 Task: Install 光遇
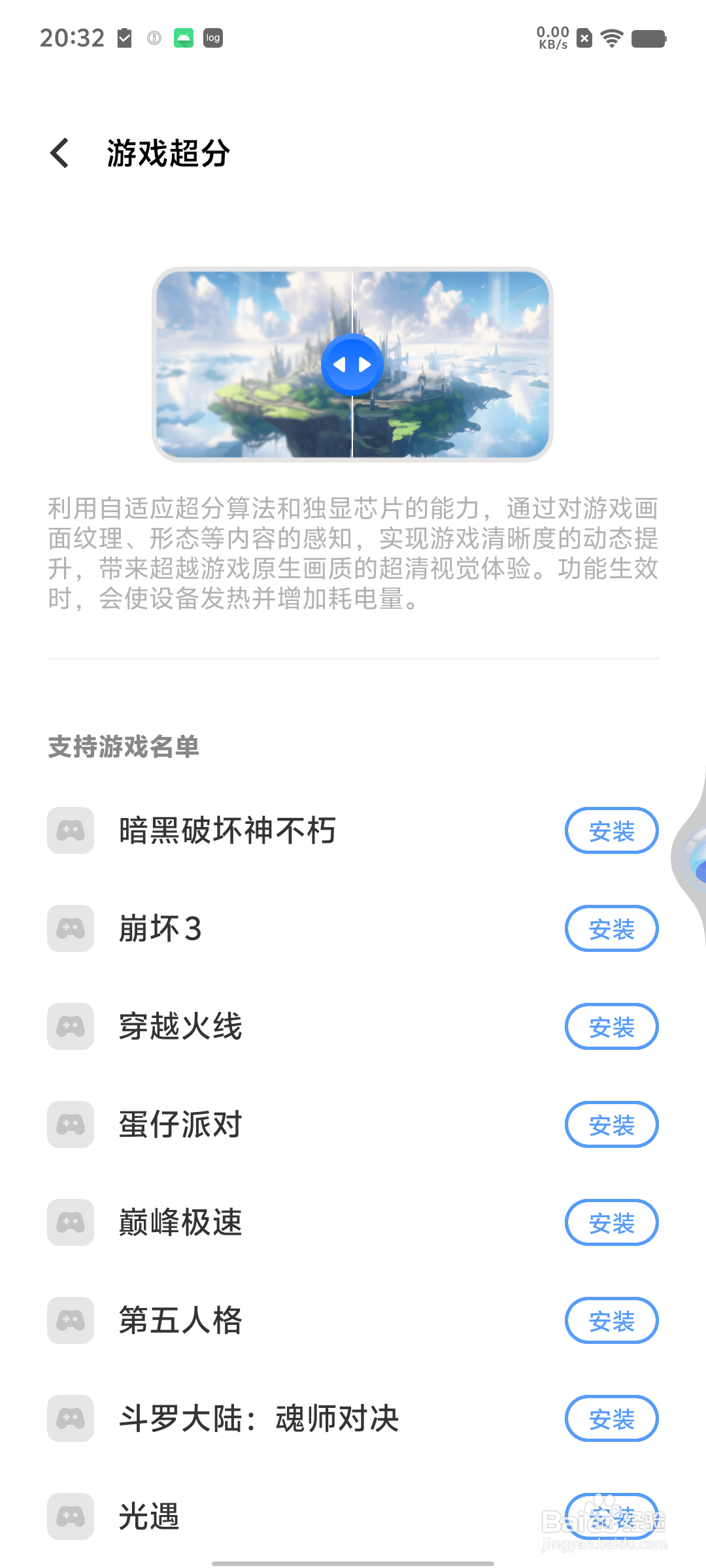(x=611, y=1516)
